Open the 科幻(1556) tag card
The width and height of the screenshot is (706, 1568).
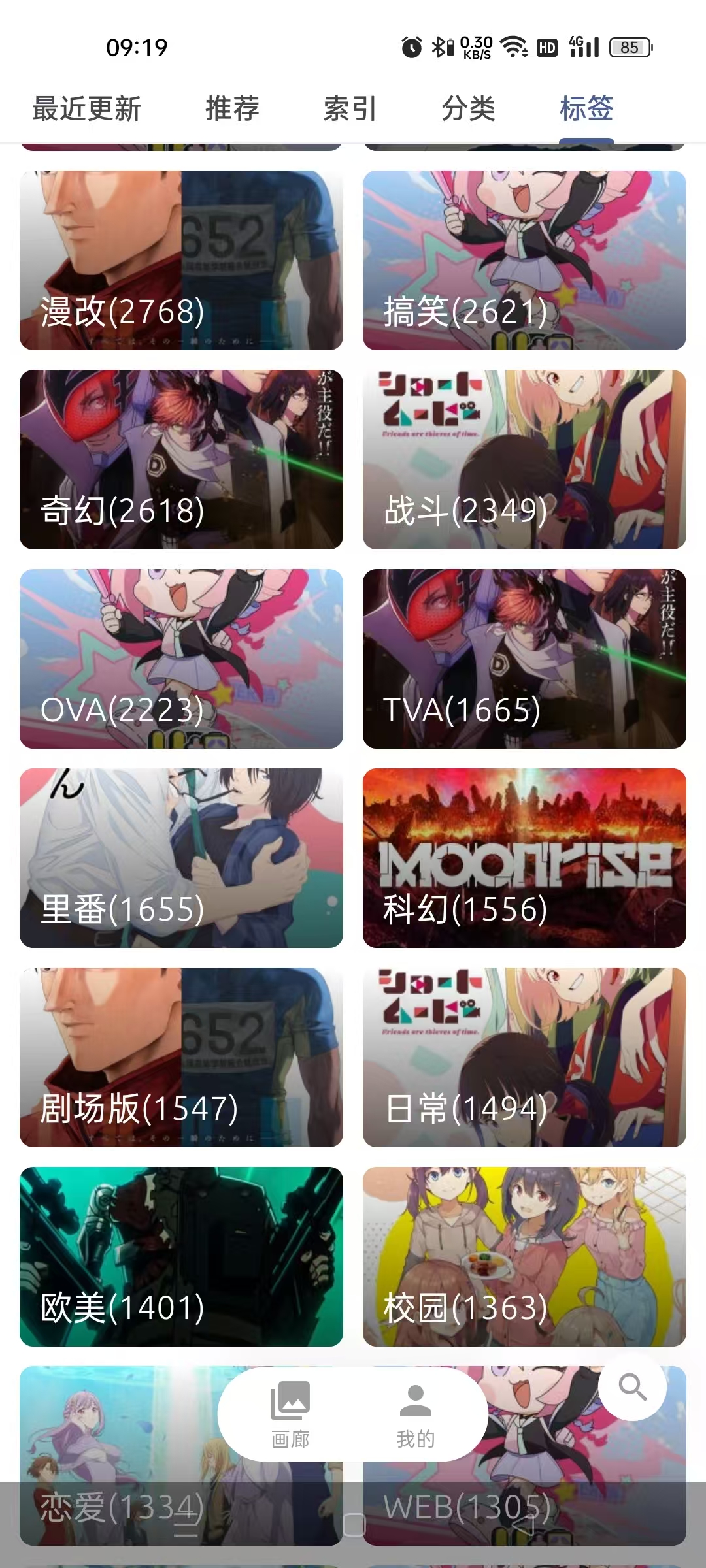[x=524, y=858]
